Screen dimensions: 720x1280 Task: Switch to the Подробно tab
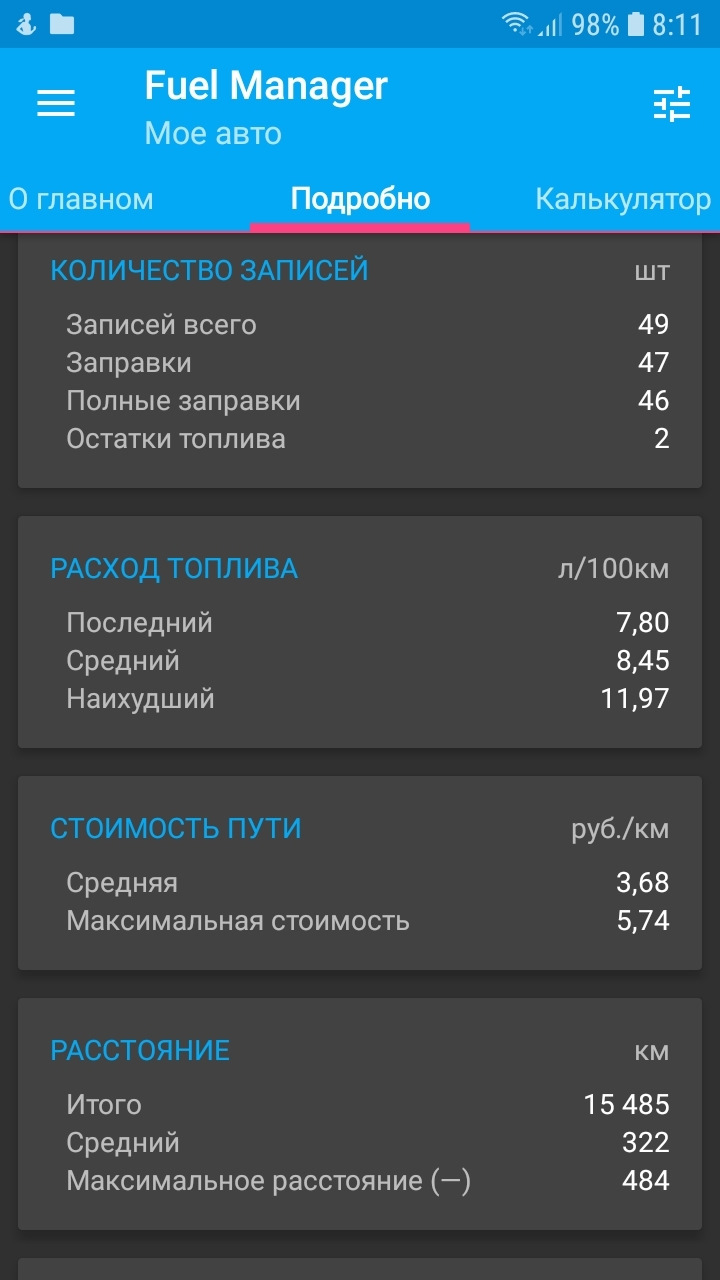coord(359,198)
